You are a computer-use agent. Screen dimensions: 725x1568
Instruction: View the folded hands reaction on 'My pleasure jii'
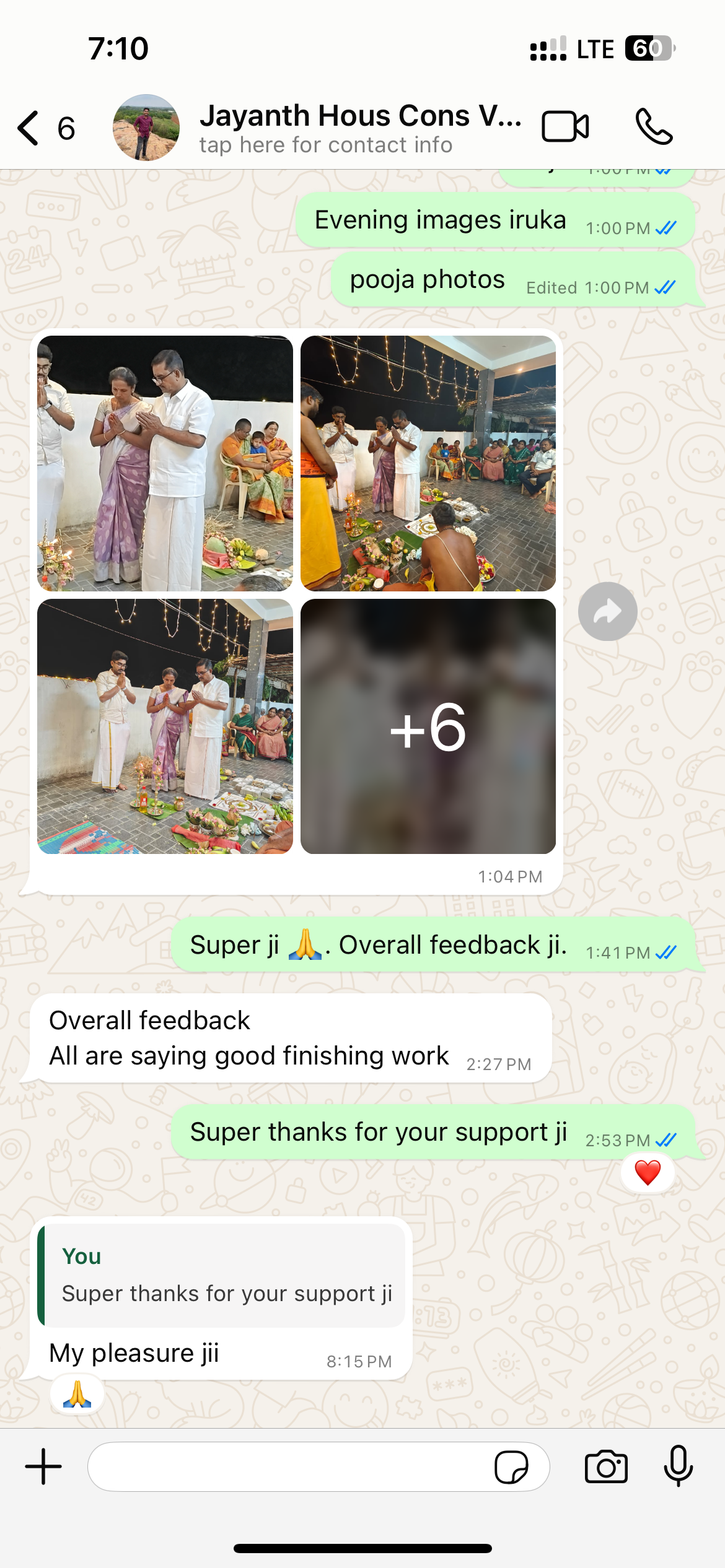tap(77, 1395)
